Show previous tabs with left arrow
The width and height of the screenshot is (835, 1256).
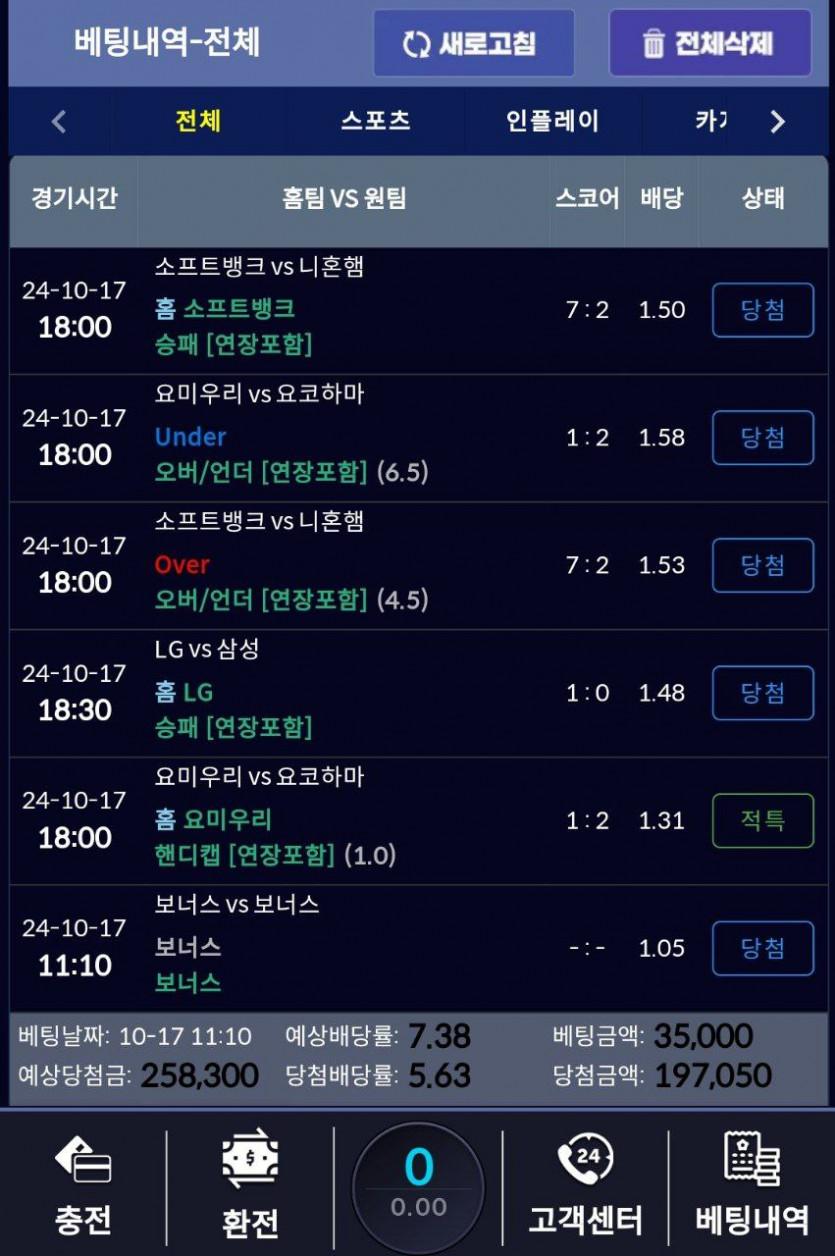coord(59,122)
